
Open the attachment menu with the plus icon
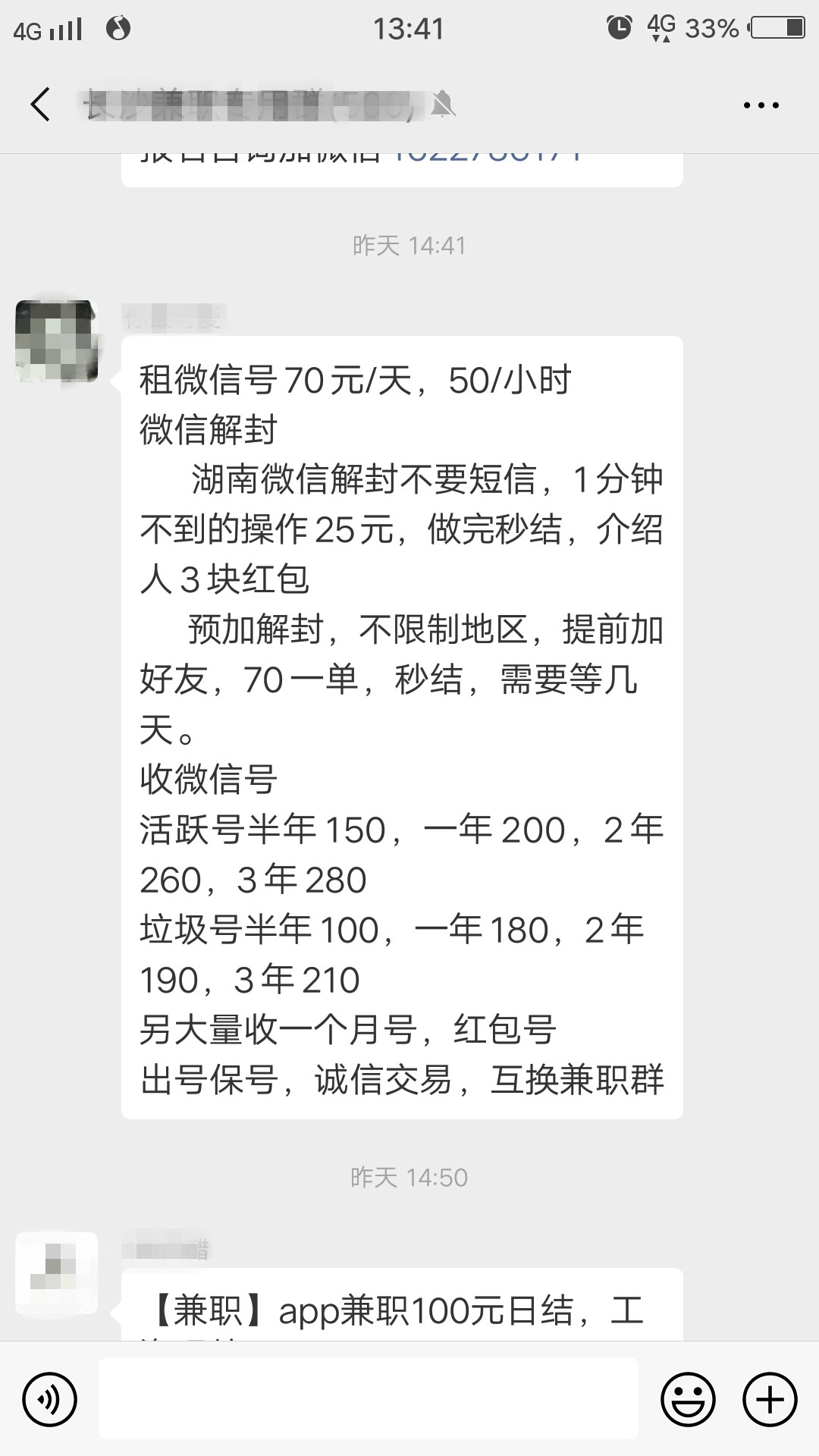[x=766, y=1398]
